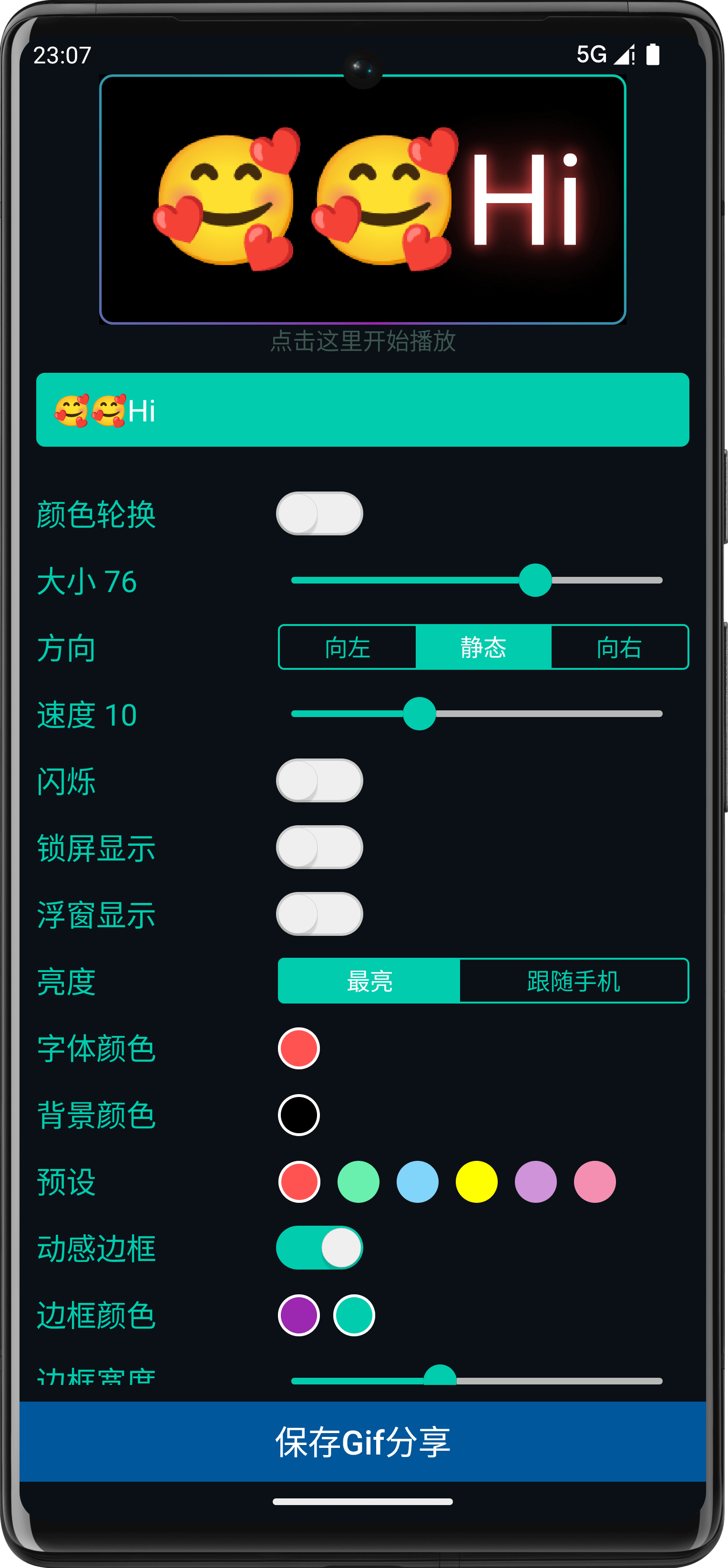Set brightness to 跟随手机
Image resolution: width=728 pixels, height=1568 pixels.
[574, 981]
